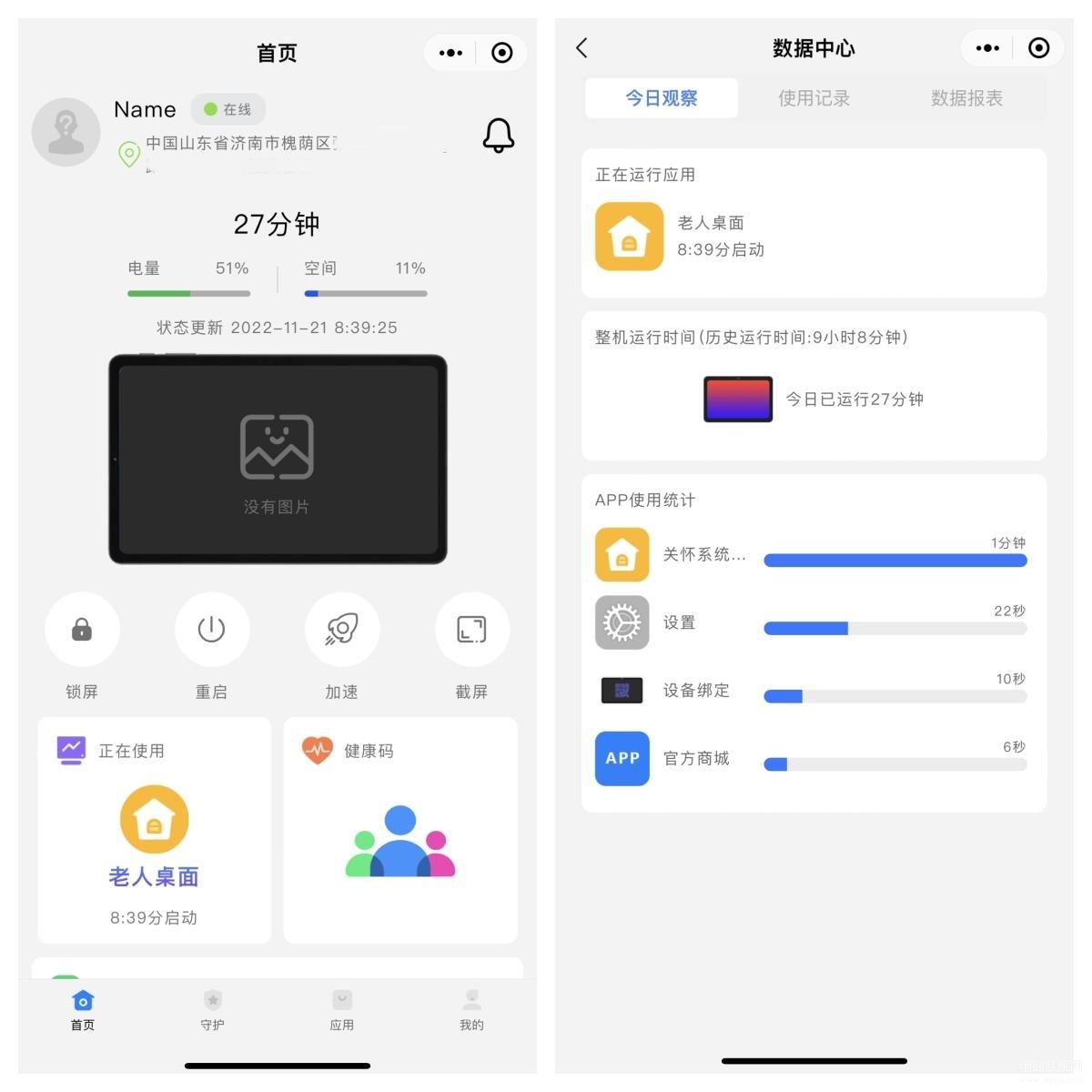Open the 健康码 card

(x=400, y=830)
